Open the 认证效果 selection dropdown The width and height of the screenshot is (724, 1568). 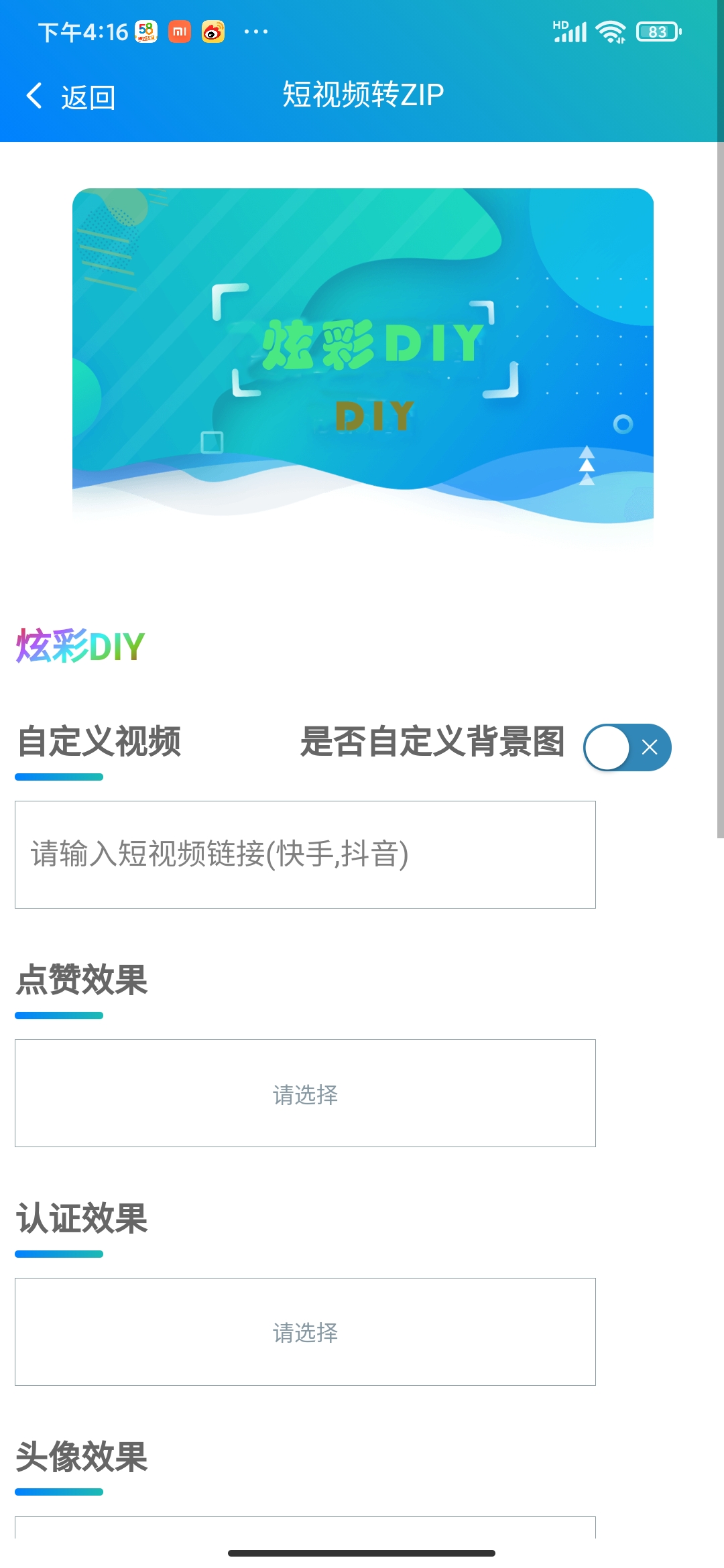click(305, 1331)
